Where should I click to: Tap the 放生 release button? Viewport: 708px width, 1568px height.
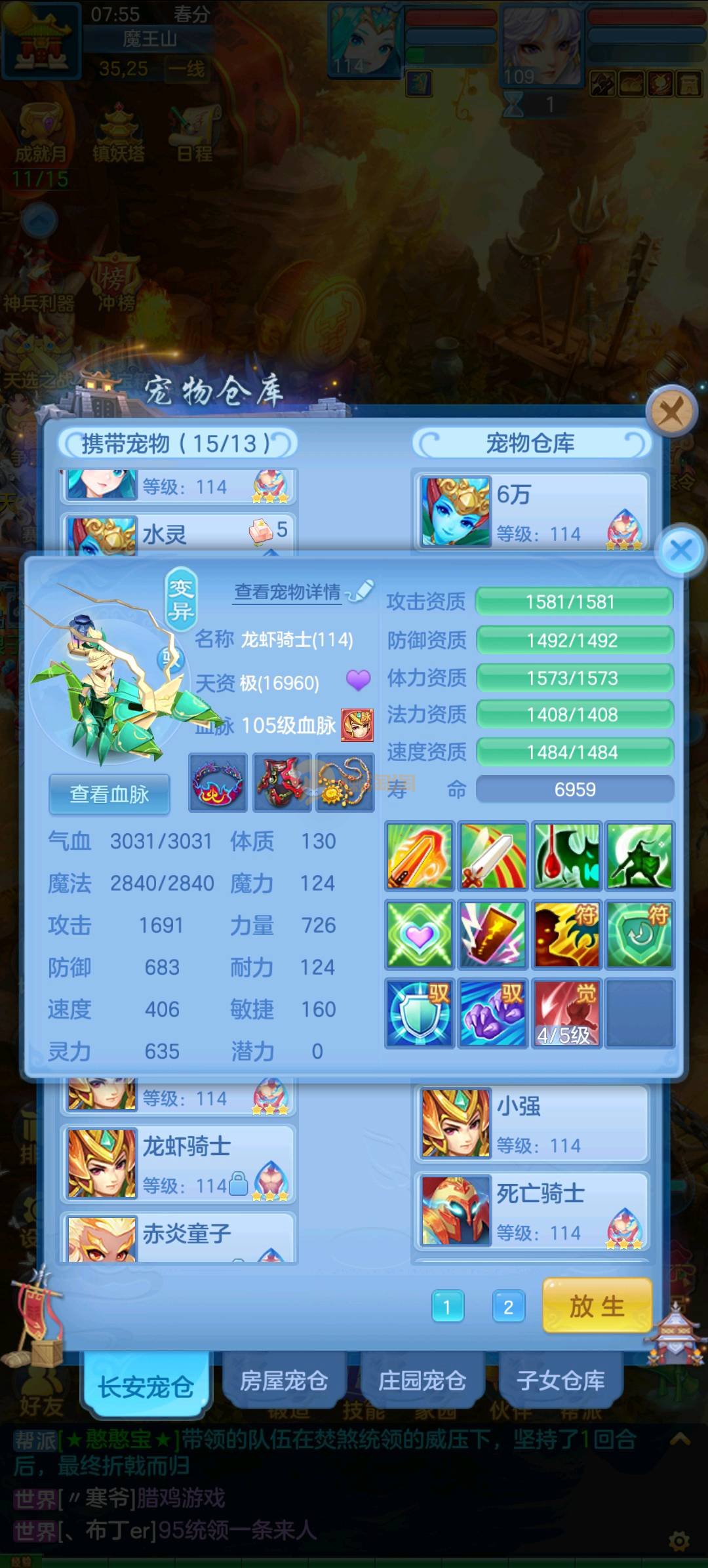(x=597, y=1306)
